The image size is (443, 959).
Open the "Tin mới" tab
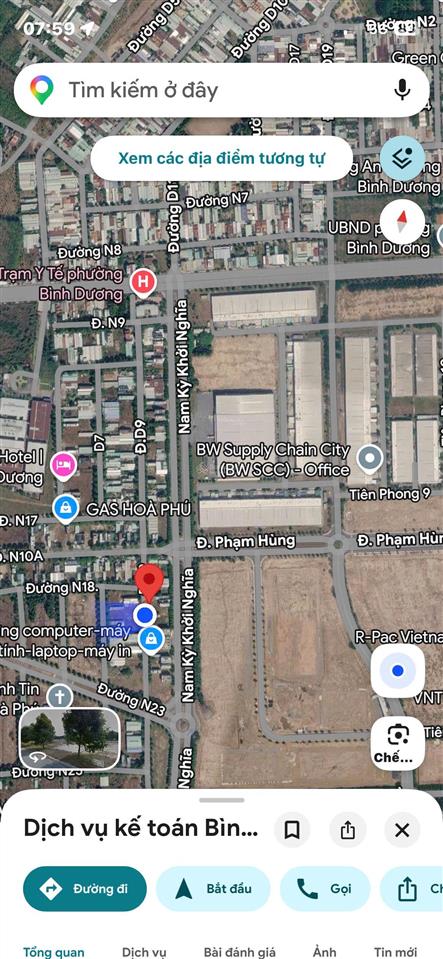click(x=396, y=952)
